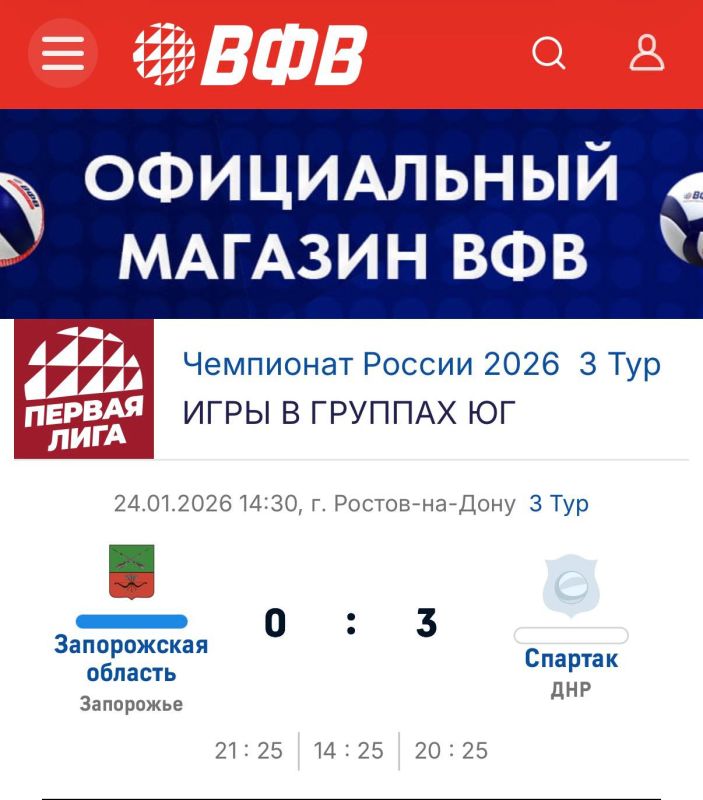Open the Чемпионат России 2026 link
This screenshot has height=800, width=703.
370,365
